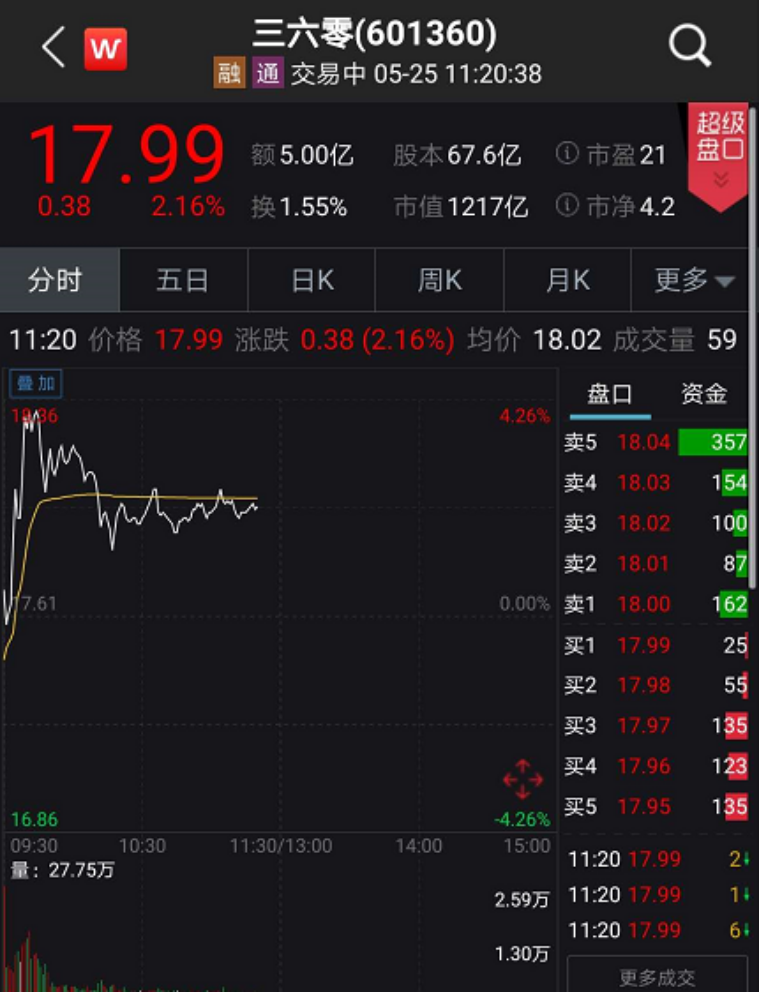Open 更多成交 trade details
The image size is (759, 992).
point(657,977)
